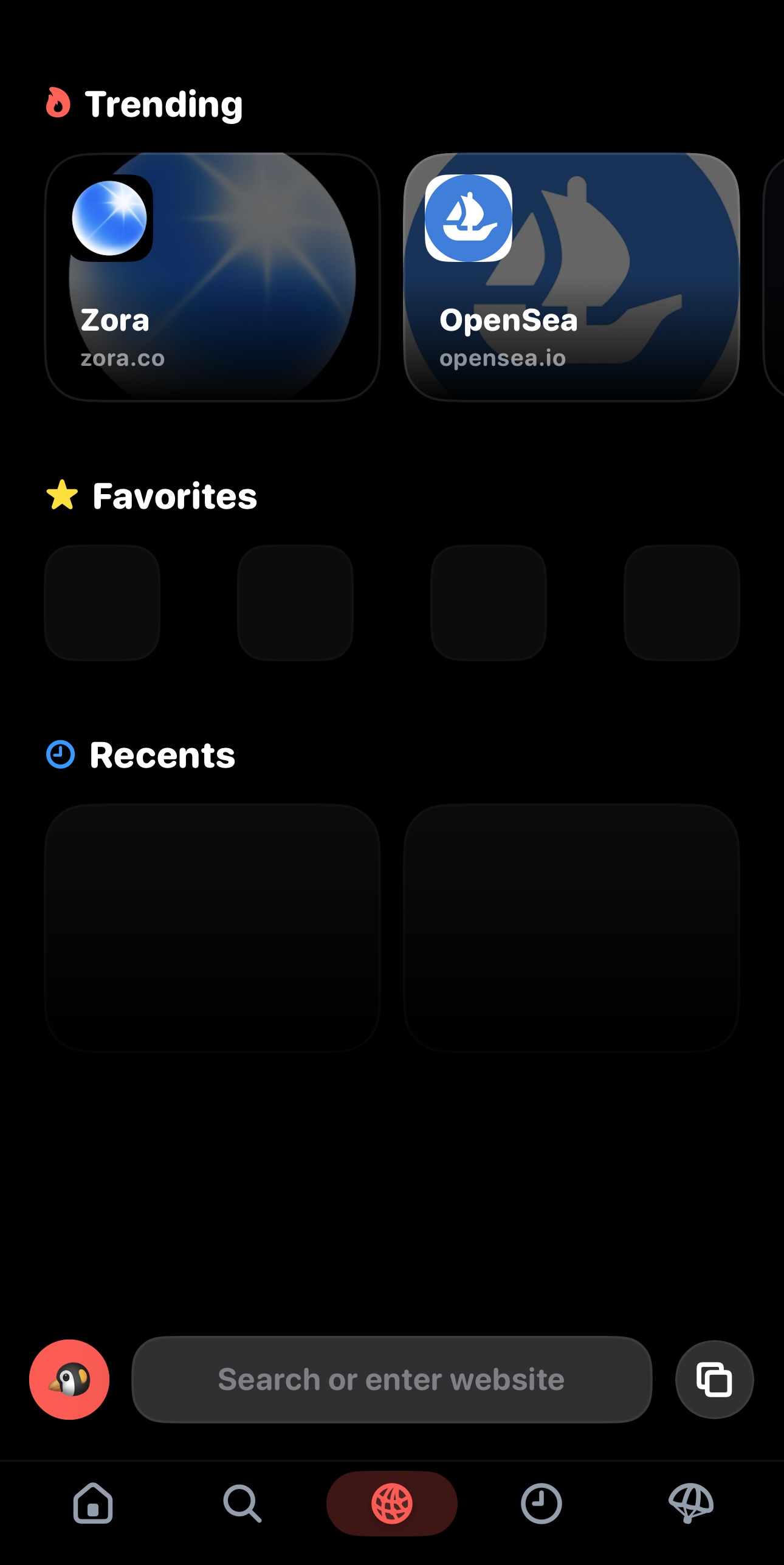The width and height of the screenshot is (784, 1565).
Task: Open the penguin account avatar
Action: pyautogui.click(x=69, y=1380)
